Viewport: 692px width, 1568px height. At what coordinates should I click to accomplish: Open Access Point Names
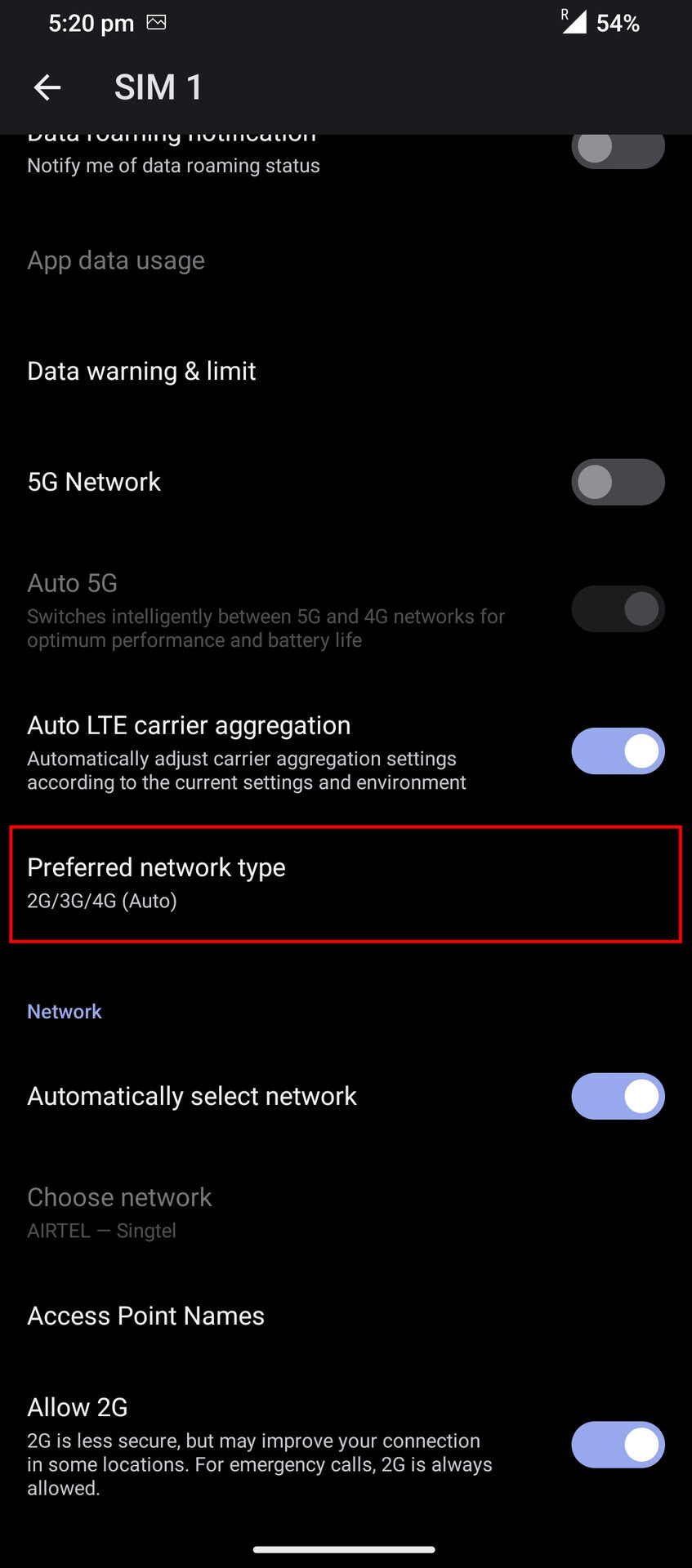[145, 1316]
